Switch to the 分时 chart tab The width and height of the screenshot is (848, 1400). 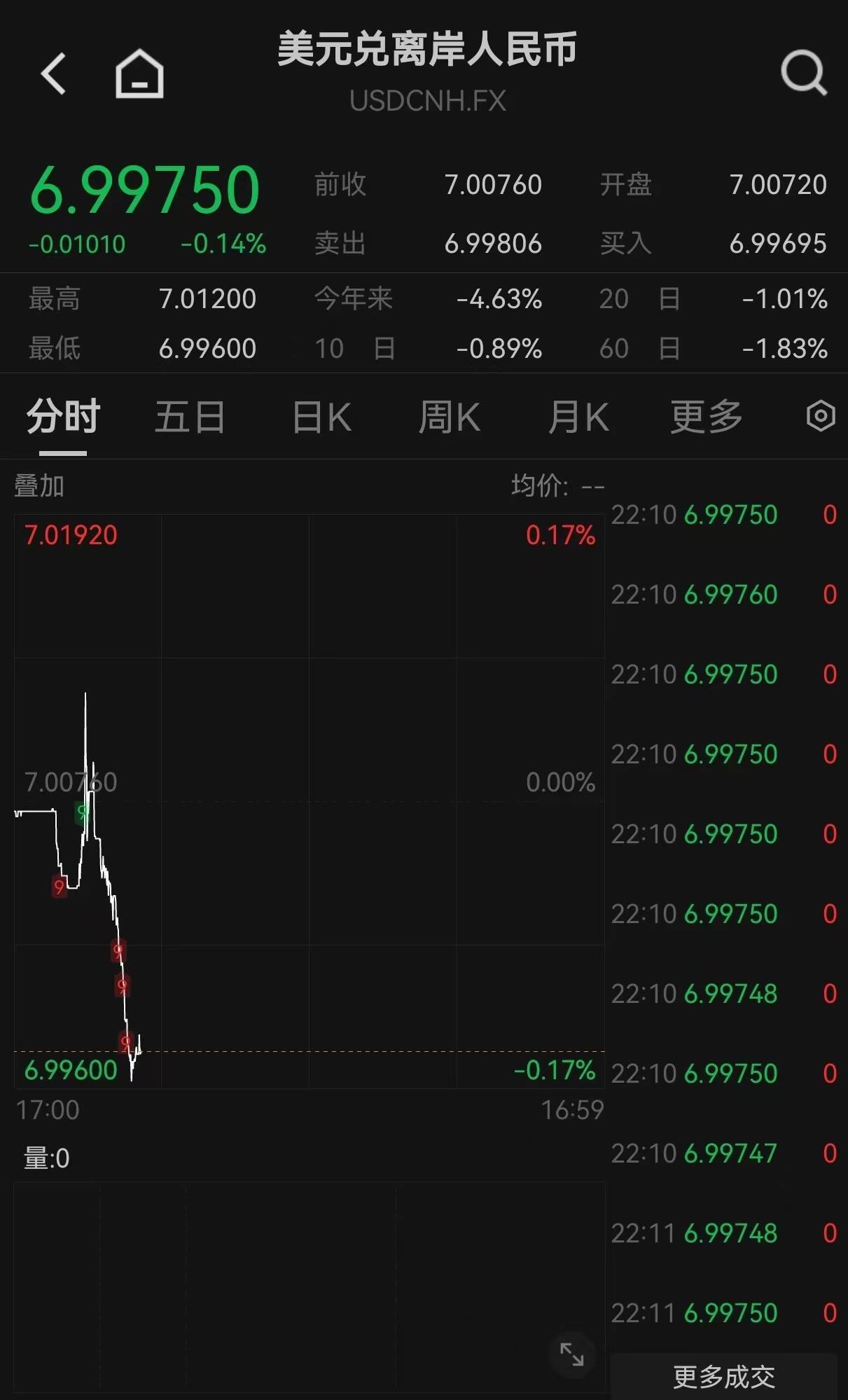point(63,417)
